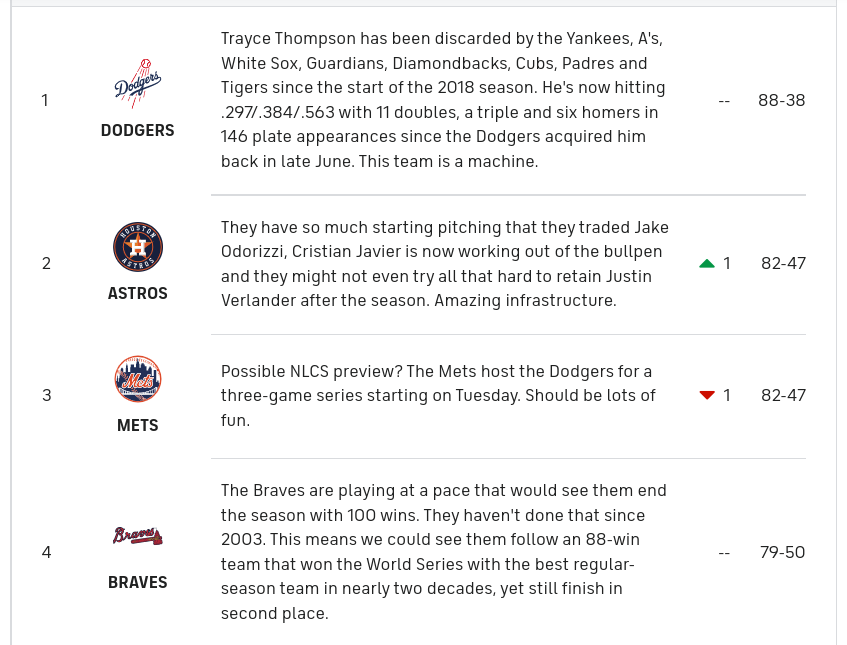Open the Astros team page
The image size is (847, 645).
point(138,293)
